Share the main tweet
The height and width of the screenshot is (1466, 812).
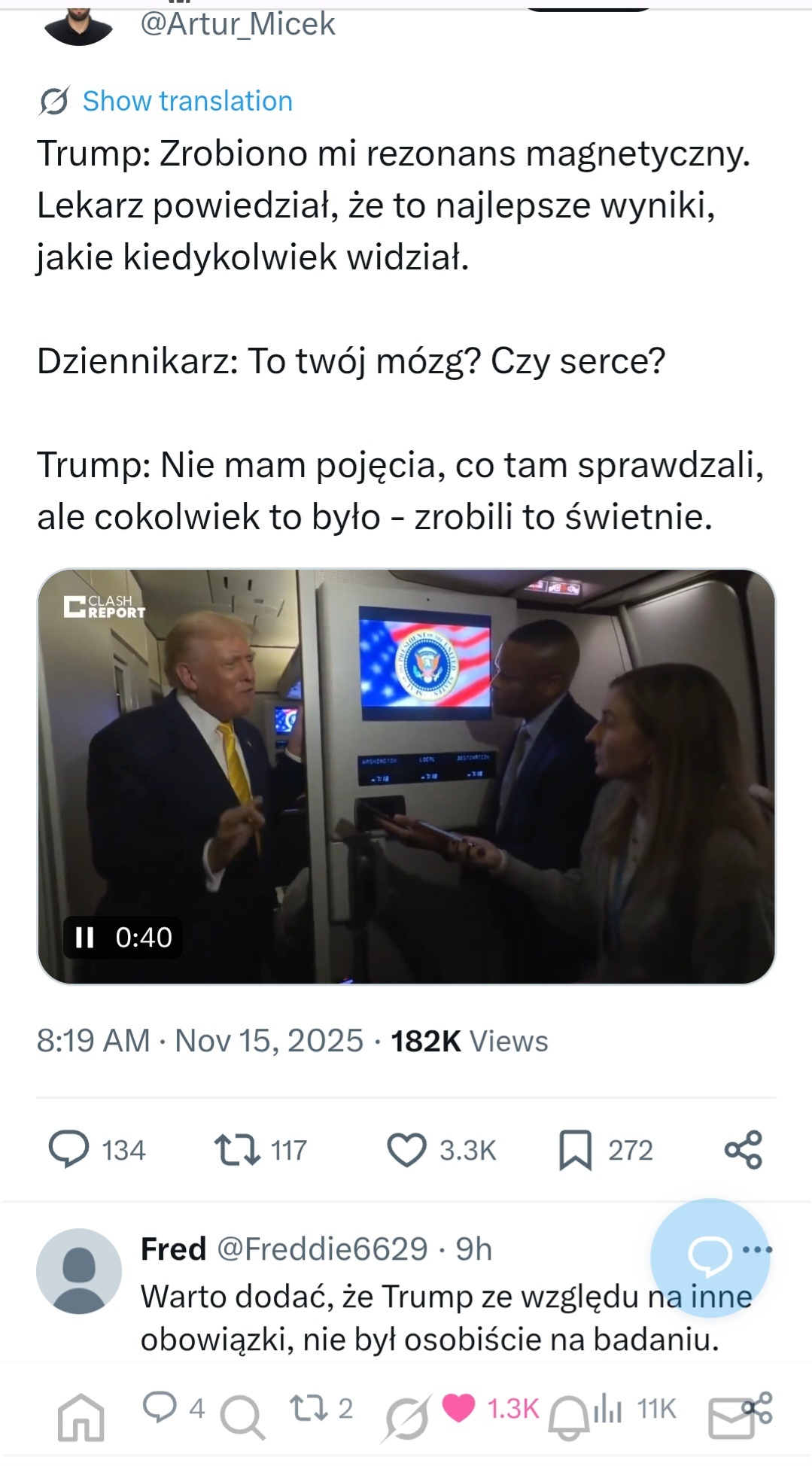click(744, 1150)
